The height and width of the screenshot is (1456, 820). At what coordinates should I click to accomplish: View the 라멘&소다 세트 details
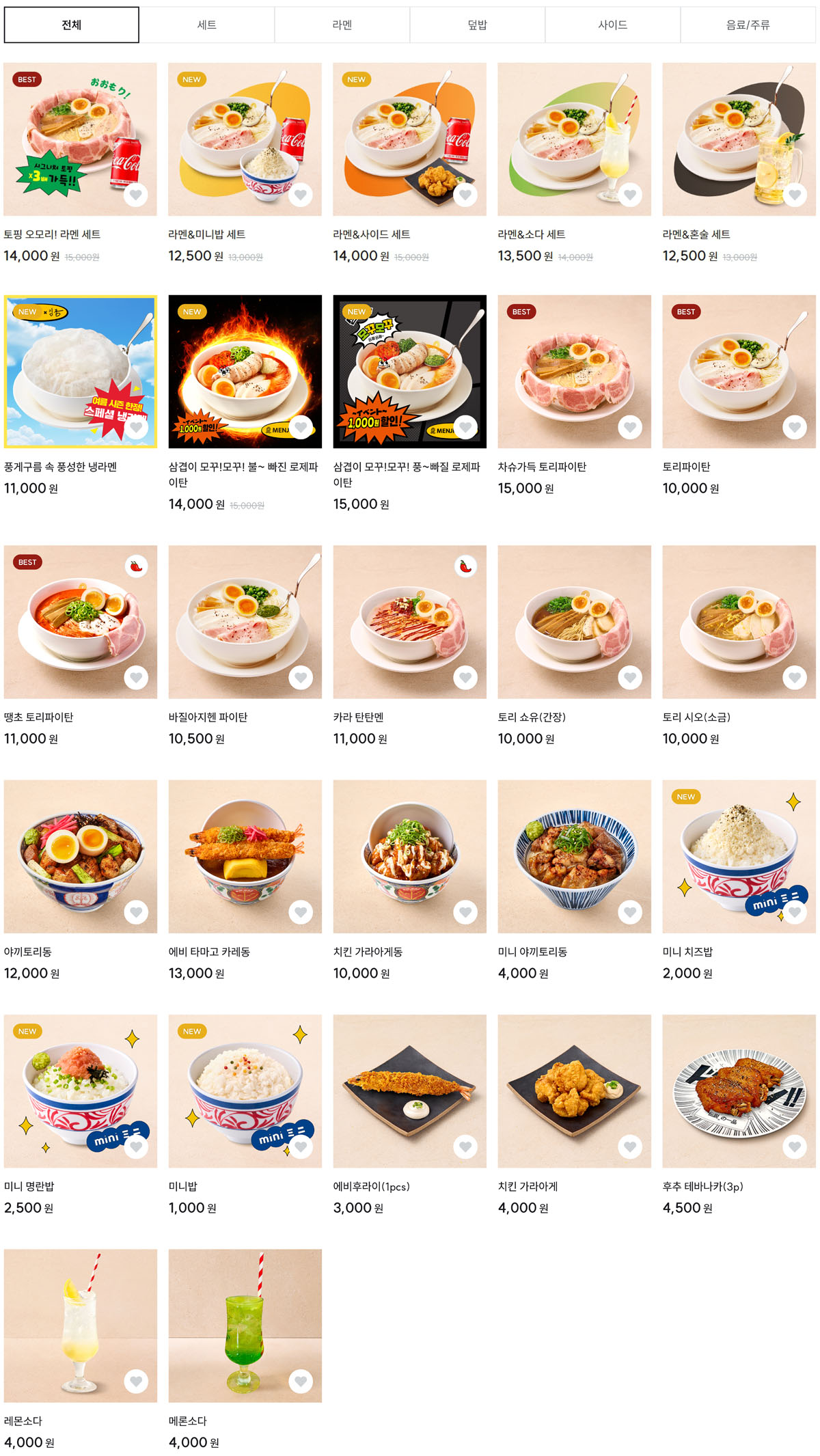pos(574,139)
